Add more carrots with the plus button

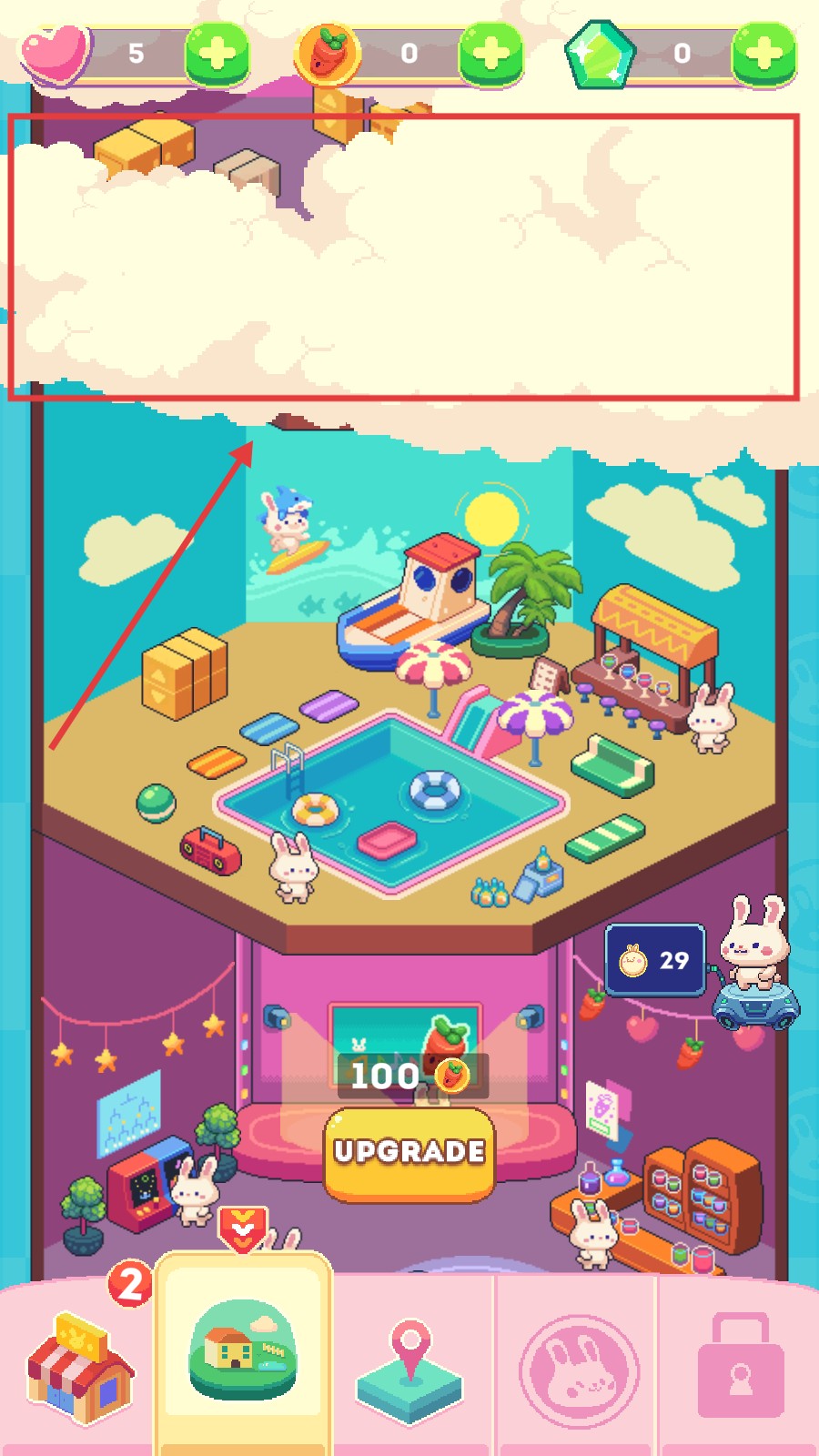tap(490, 54)
